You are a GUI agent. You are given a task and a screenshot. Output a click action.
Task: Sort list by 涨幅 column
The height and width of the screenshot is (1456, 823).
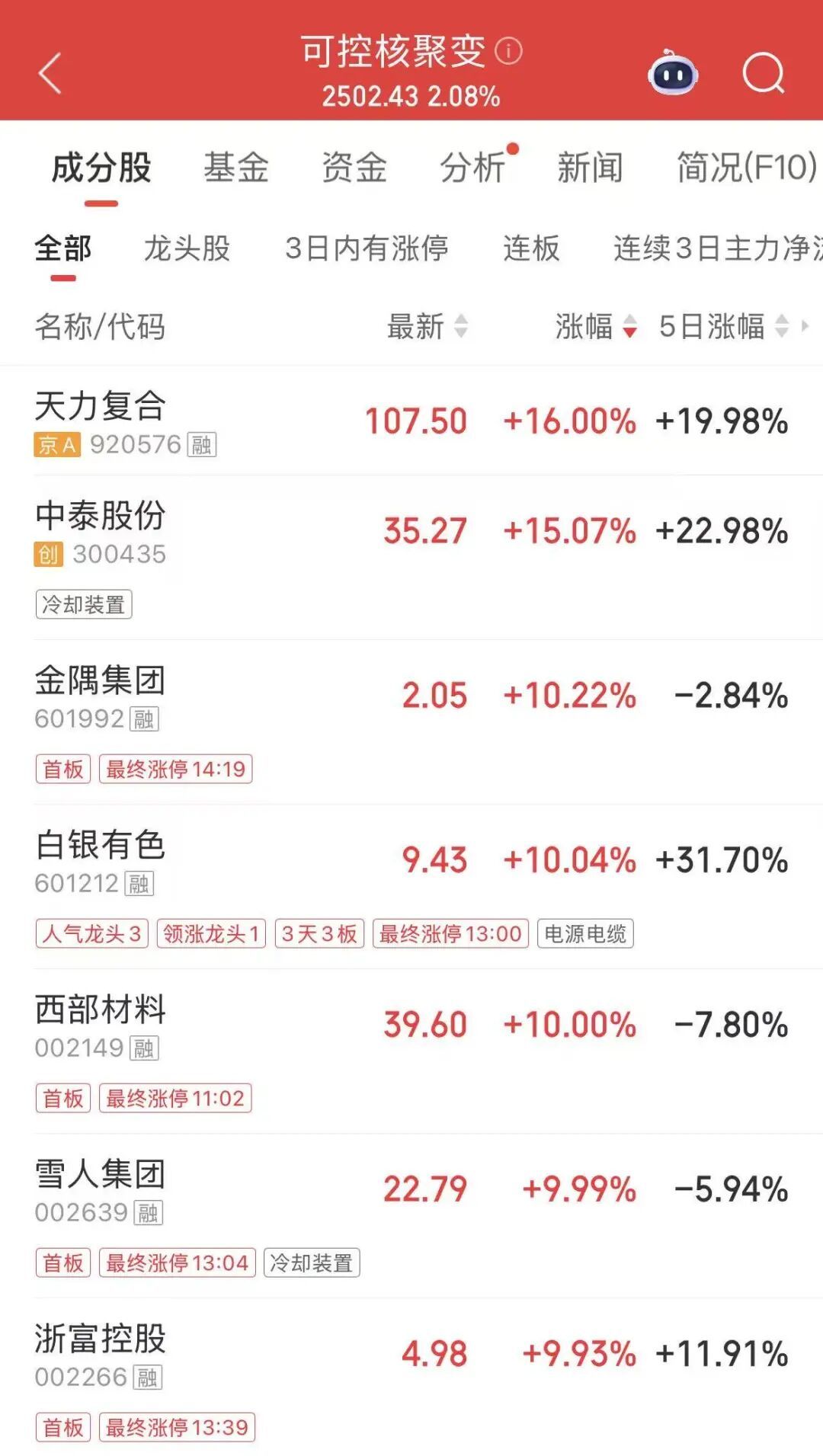click(595, 327)
